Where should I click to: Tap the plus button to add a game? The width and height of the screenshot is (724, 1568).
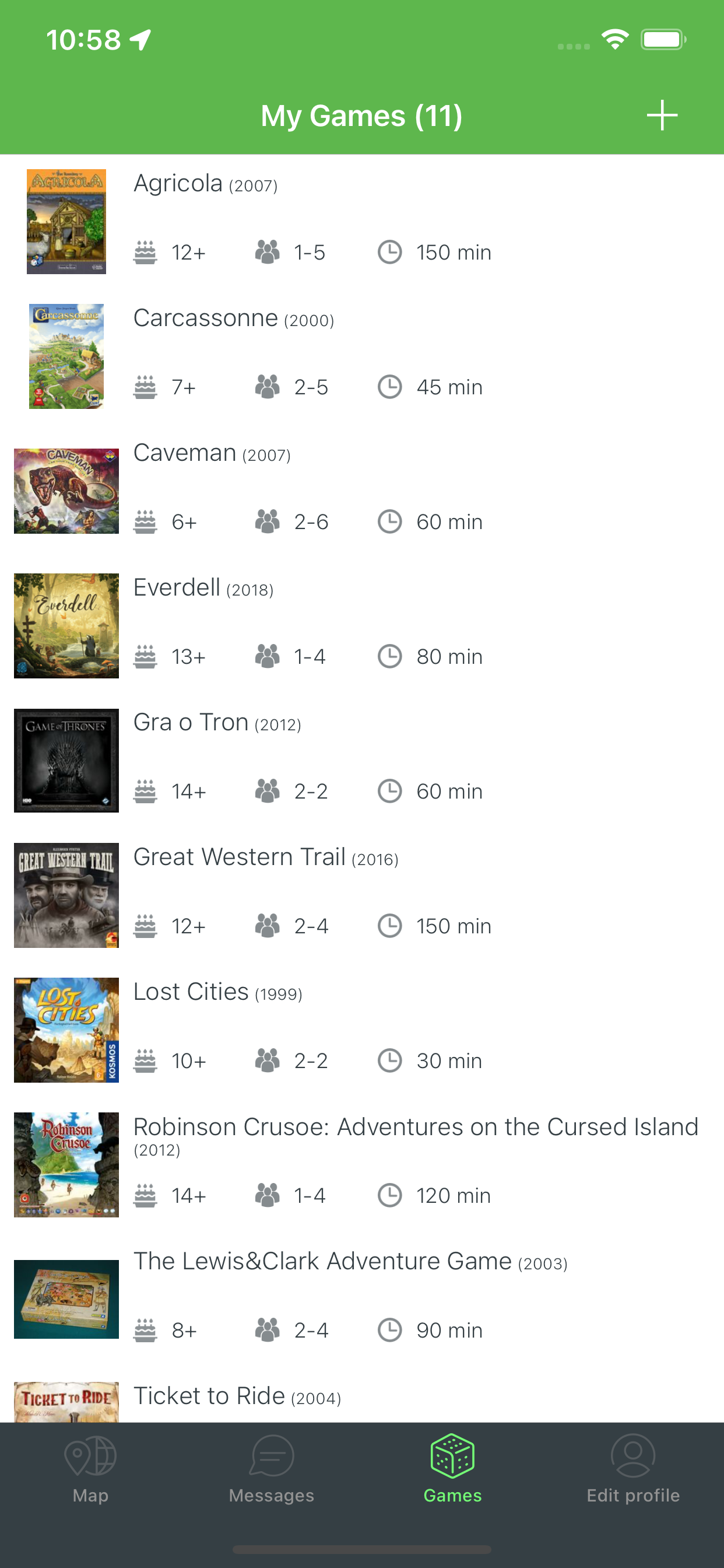[662, 114]
